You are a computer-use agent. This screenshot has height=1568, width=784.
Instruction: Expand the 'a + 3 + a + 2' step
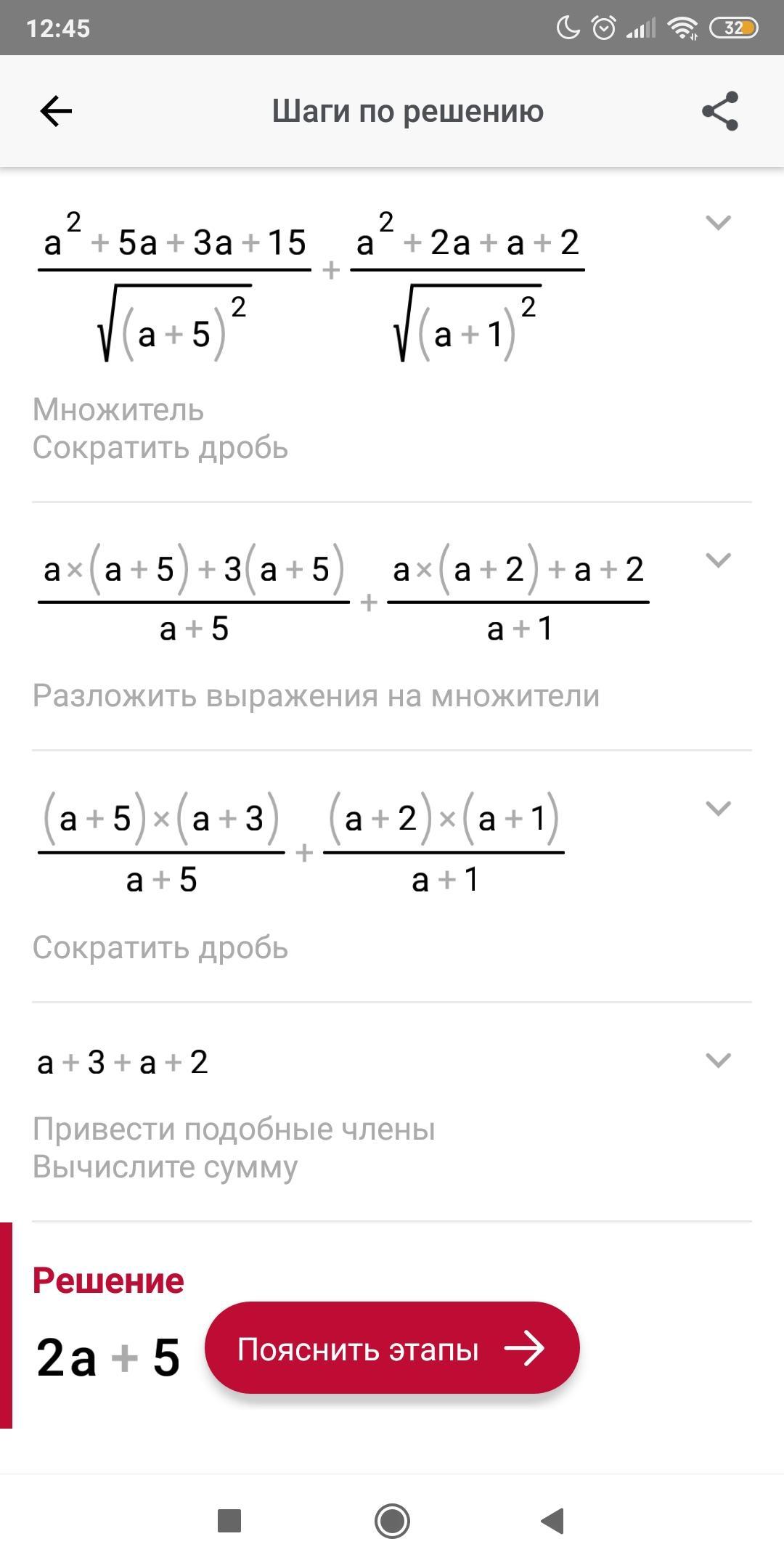pyautogui.click(x=718, y=1061)
